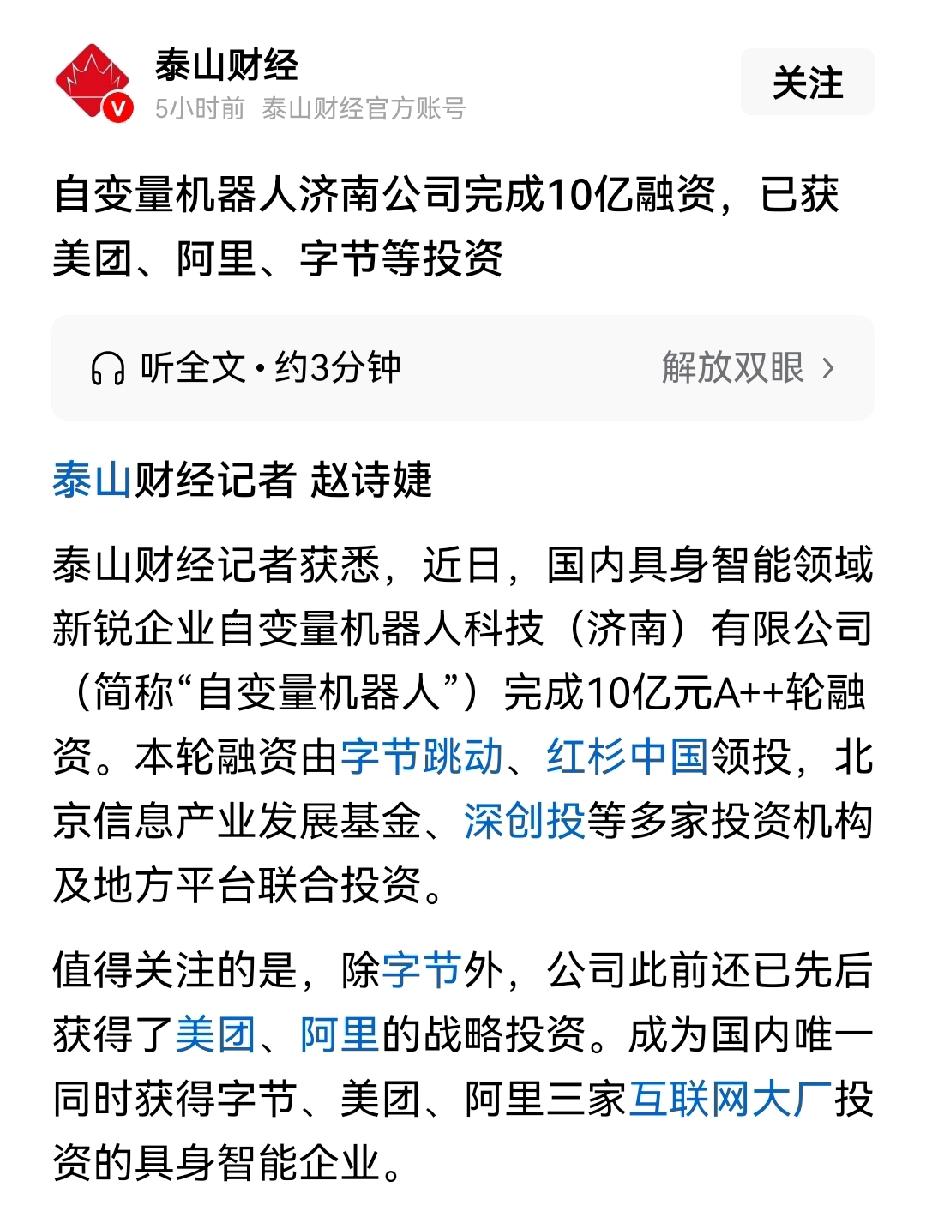Viewport: 926px width, 1208px height.
Task: Open 泰山财经 publisher avatar
Action: [x=93, y=80]
